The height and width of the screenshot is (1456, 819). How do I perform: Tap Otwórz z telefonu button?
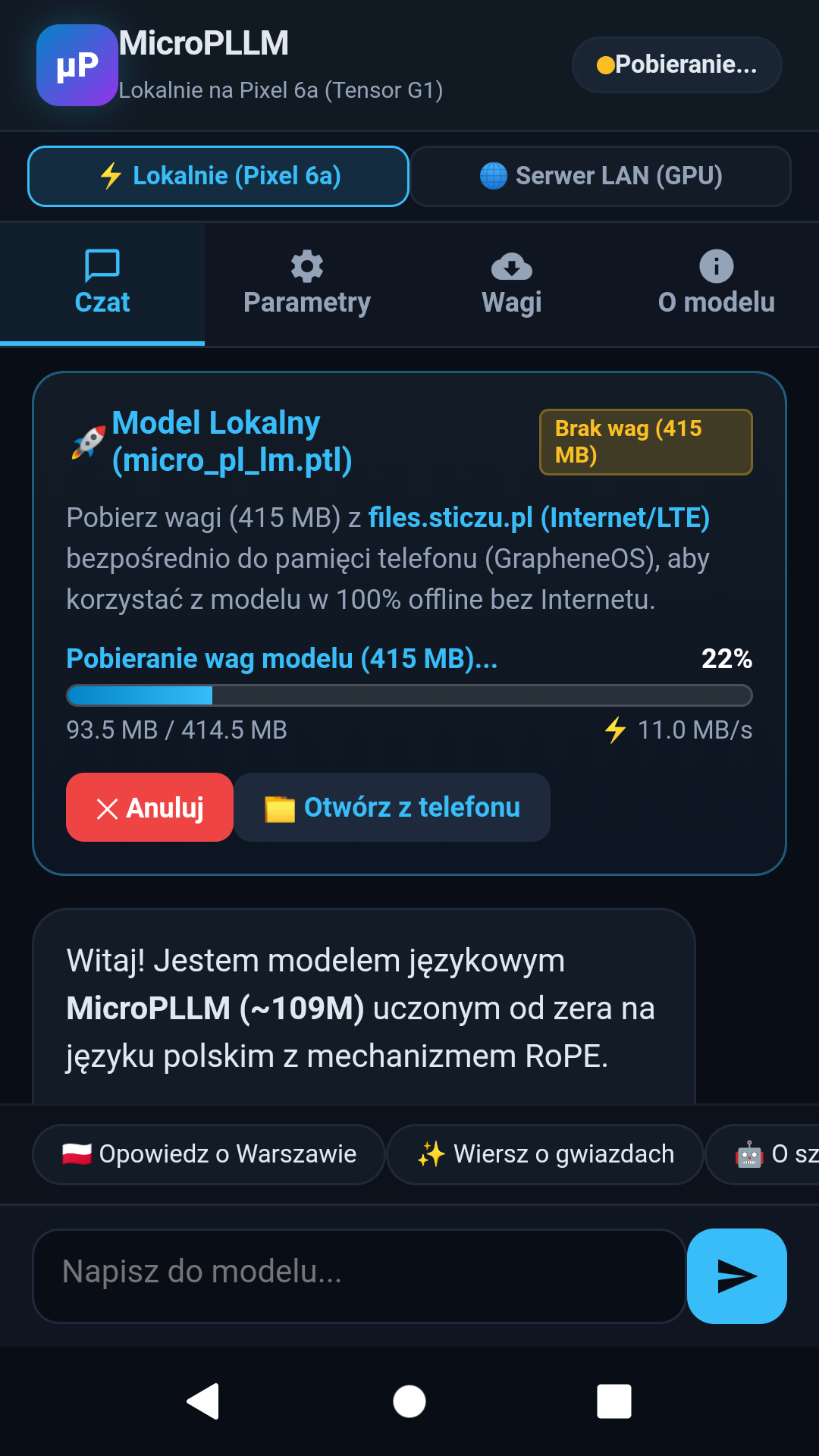point(392,808)
